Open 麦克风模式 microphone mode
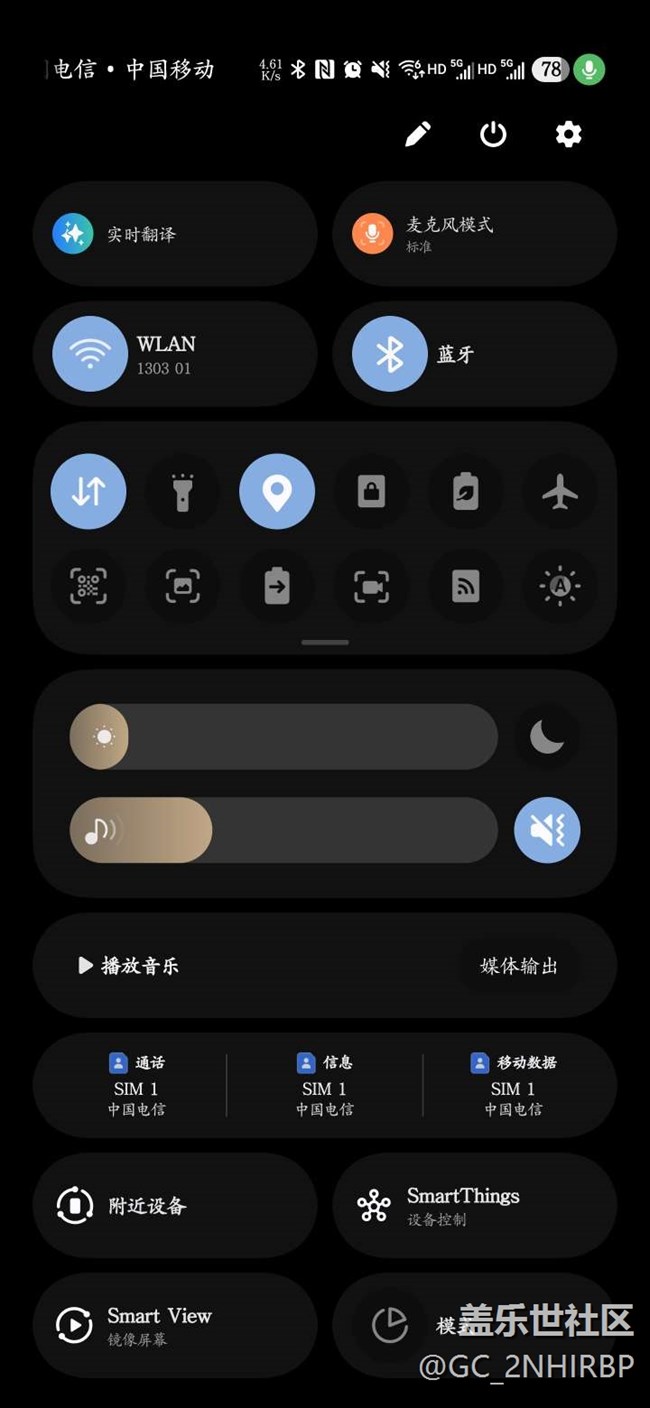This screenshot has height=1408, width=650. coord(474,234)
